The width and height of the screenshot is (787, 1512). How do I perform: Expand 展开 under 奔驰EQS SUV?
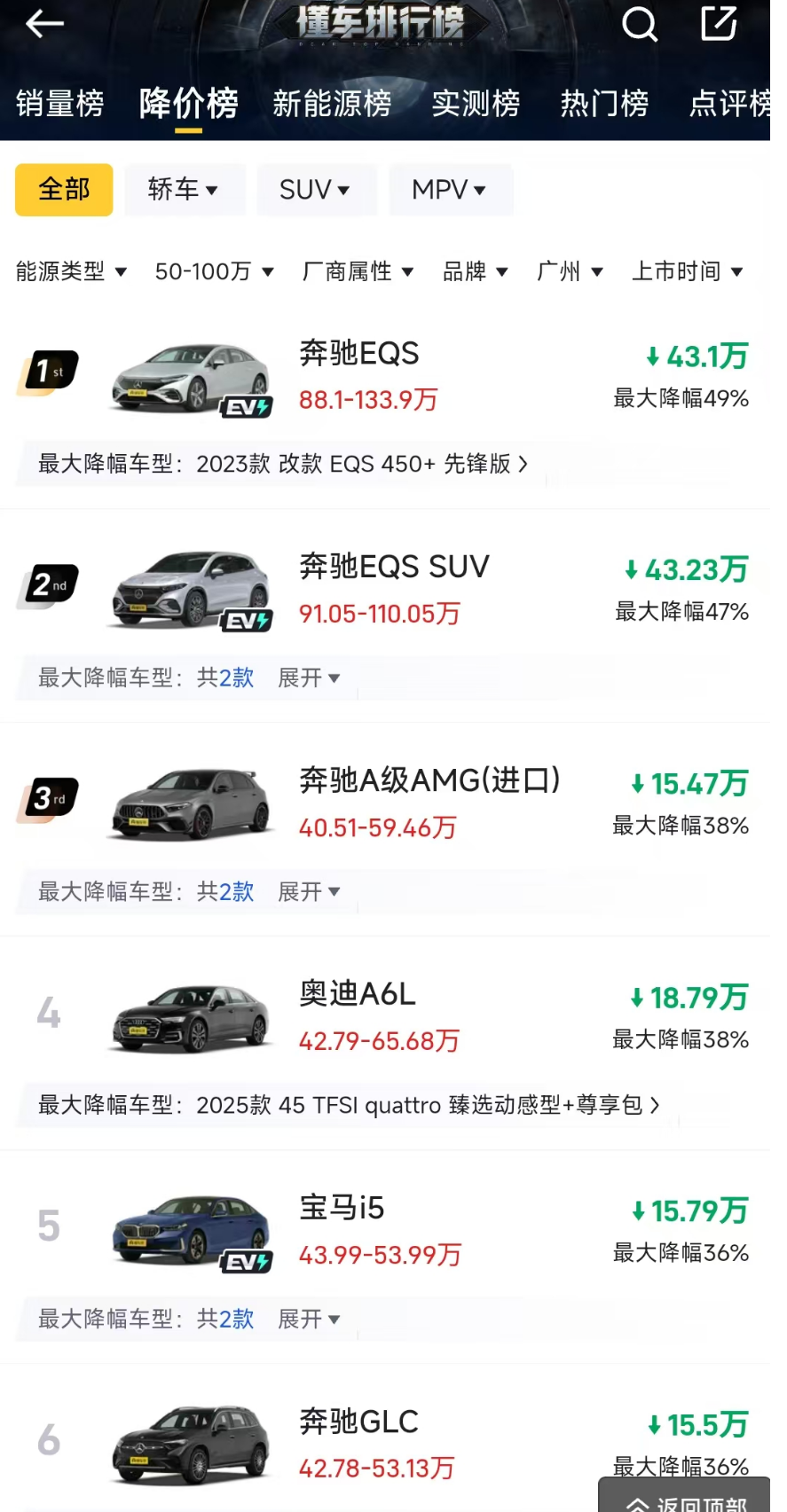308,677
